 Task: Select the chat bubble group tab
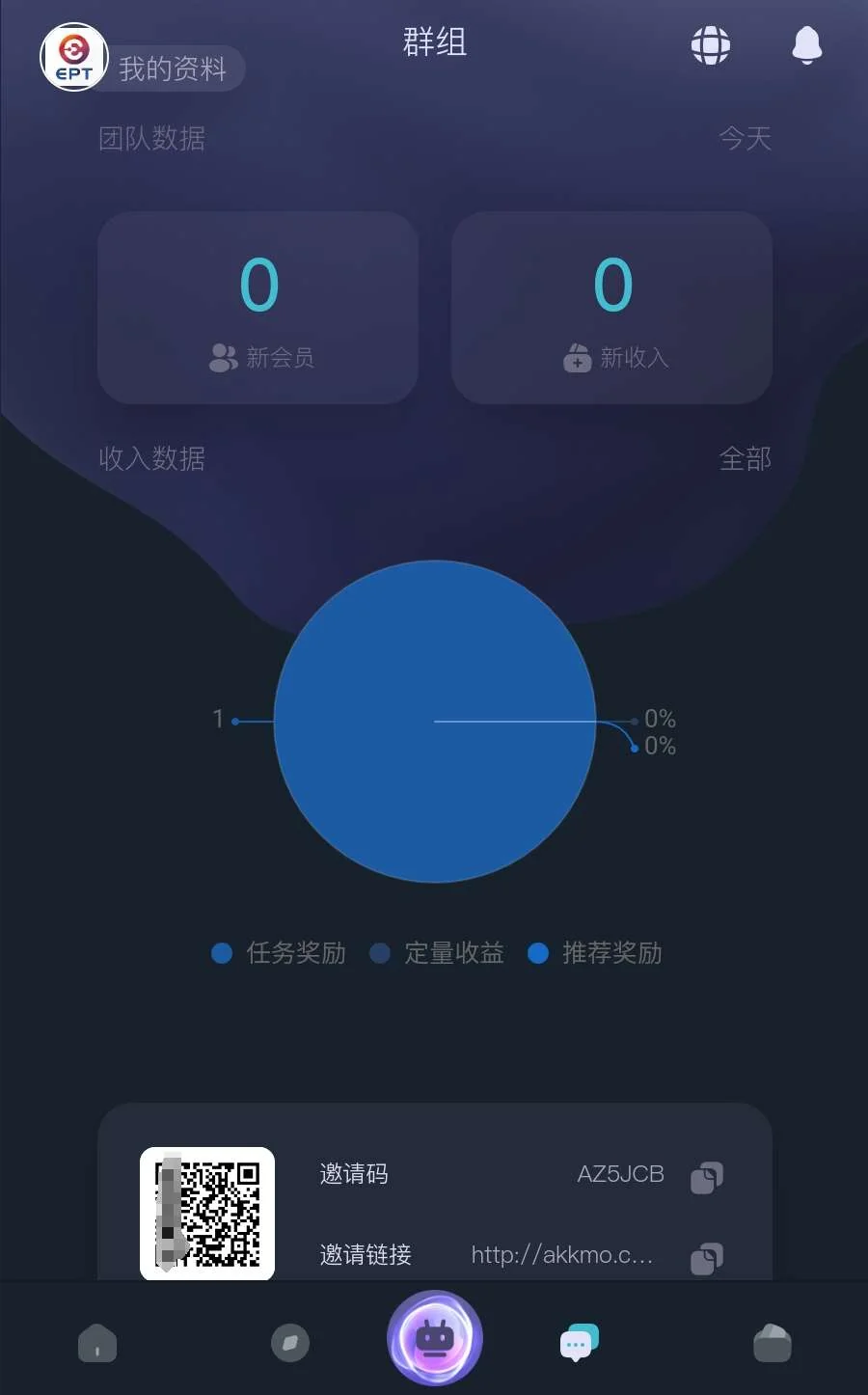pos(580,1343)
